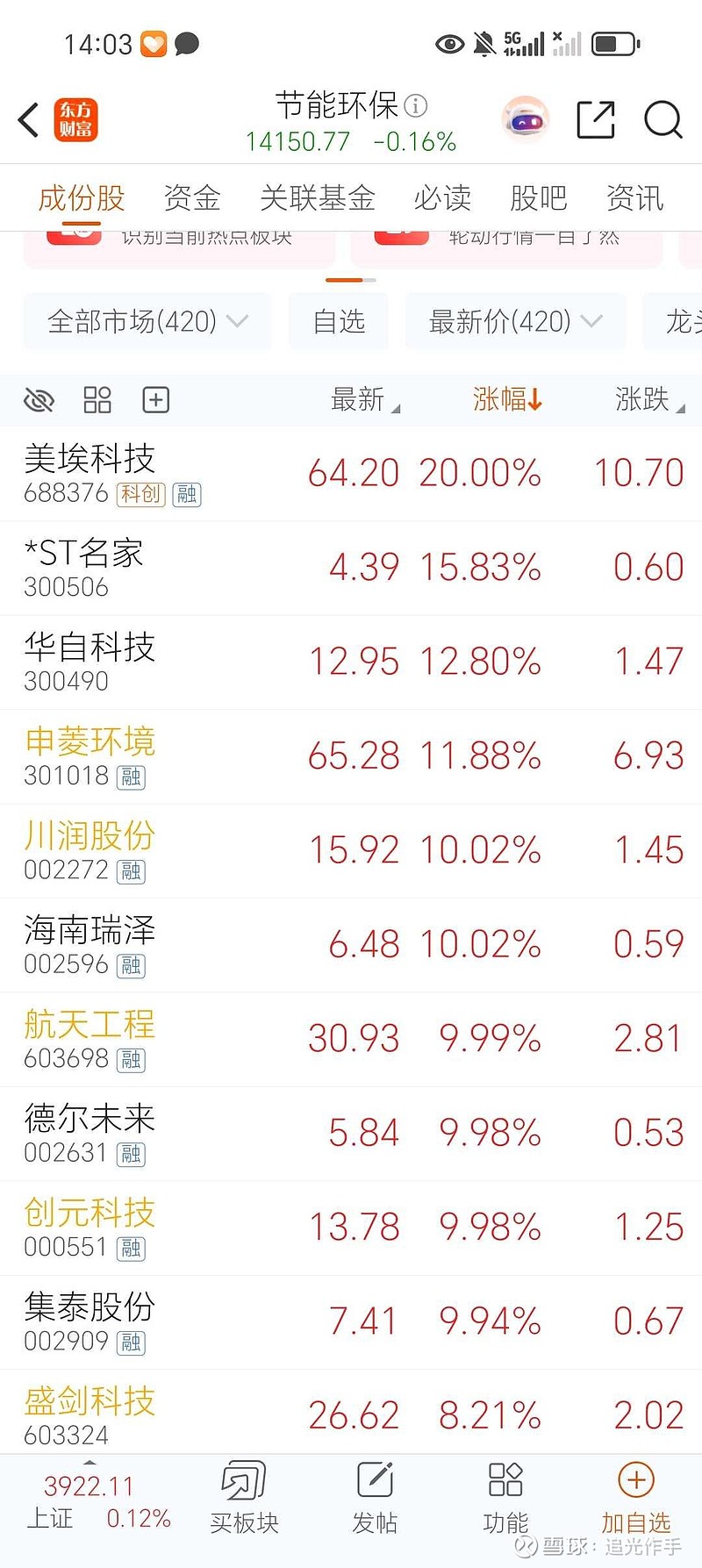Switch to the 股吧 tab
Image resolution: width=702 pixels, height=1568 pixels.
tap(538, 198)
